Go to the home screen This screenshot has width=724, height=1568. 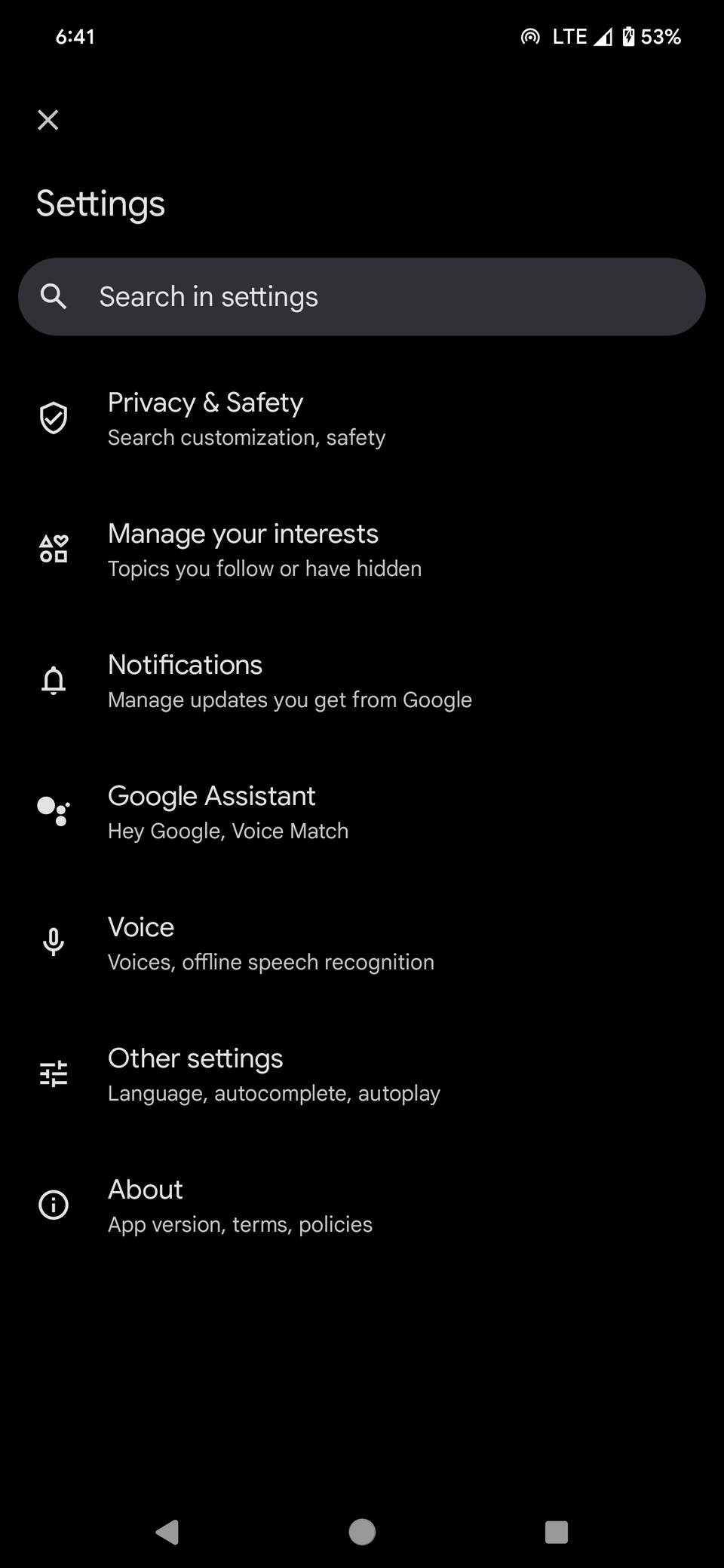tap(362, 1532)
